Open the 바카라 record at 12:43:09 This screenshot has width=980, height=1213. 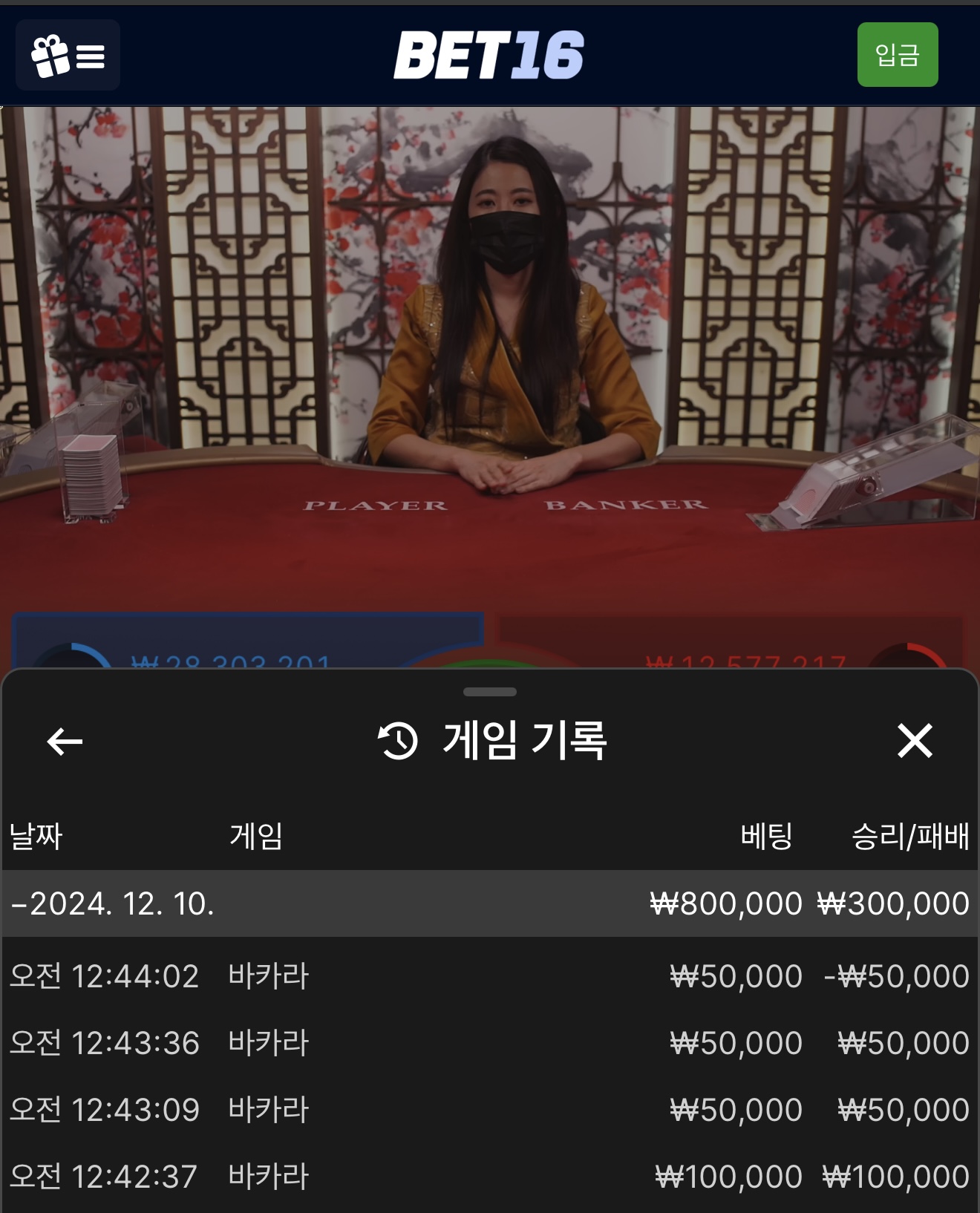[x=489, y=1109]
